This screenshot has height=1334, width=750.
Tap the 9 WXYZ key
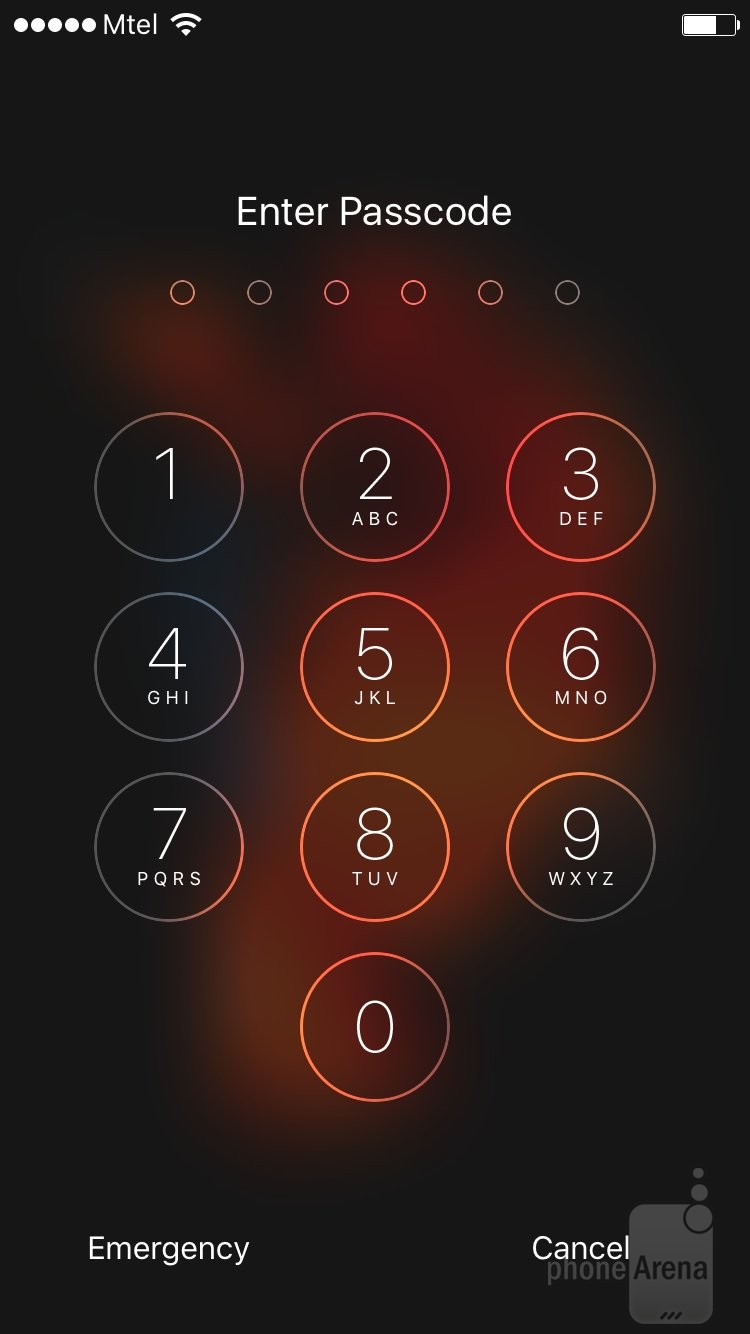pos(581,846)
